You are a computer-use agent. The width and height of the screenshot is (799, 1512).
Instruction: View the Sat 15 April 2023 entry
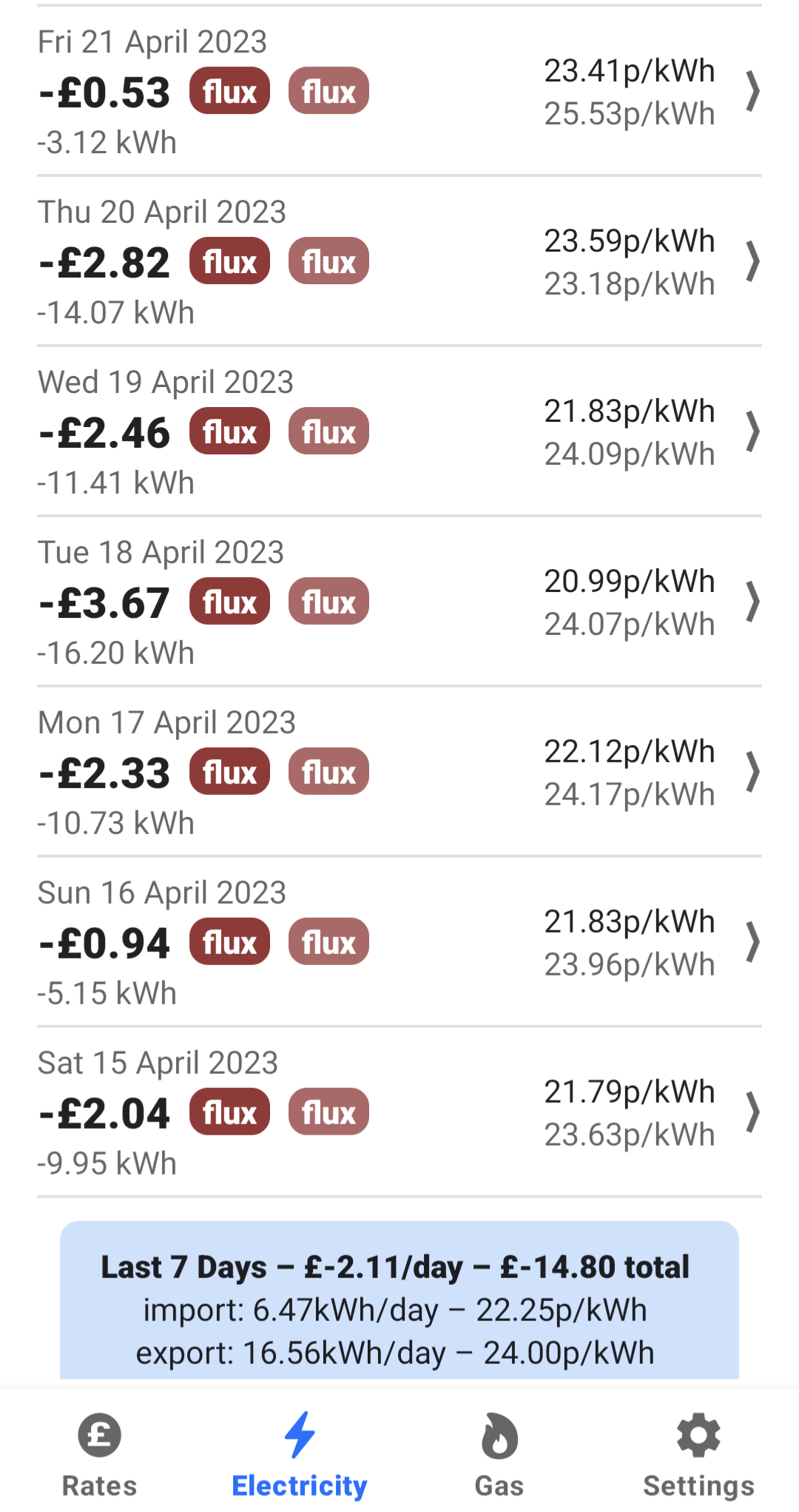(399, 1112)
